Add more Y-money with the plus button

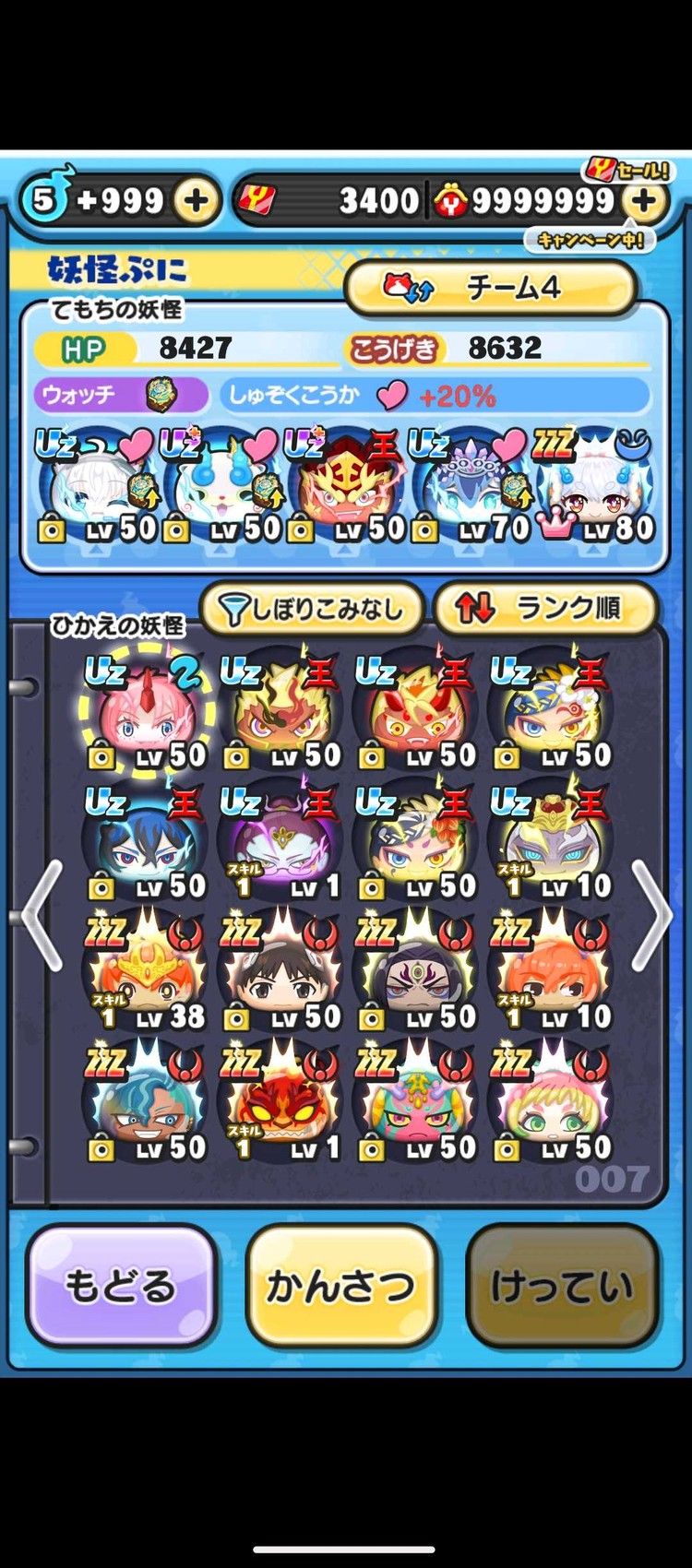pos(644,200)
